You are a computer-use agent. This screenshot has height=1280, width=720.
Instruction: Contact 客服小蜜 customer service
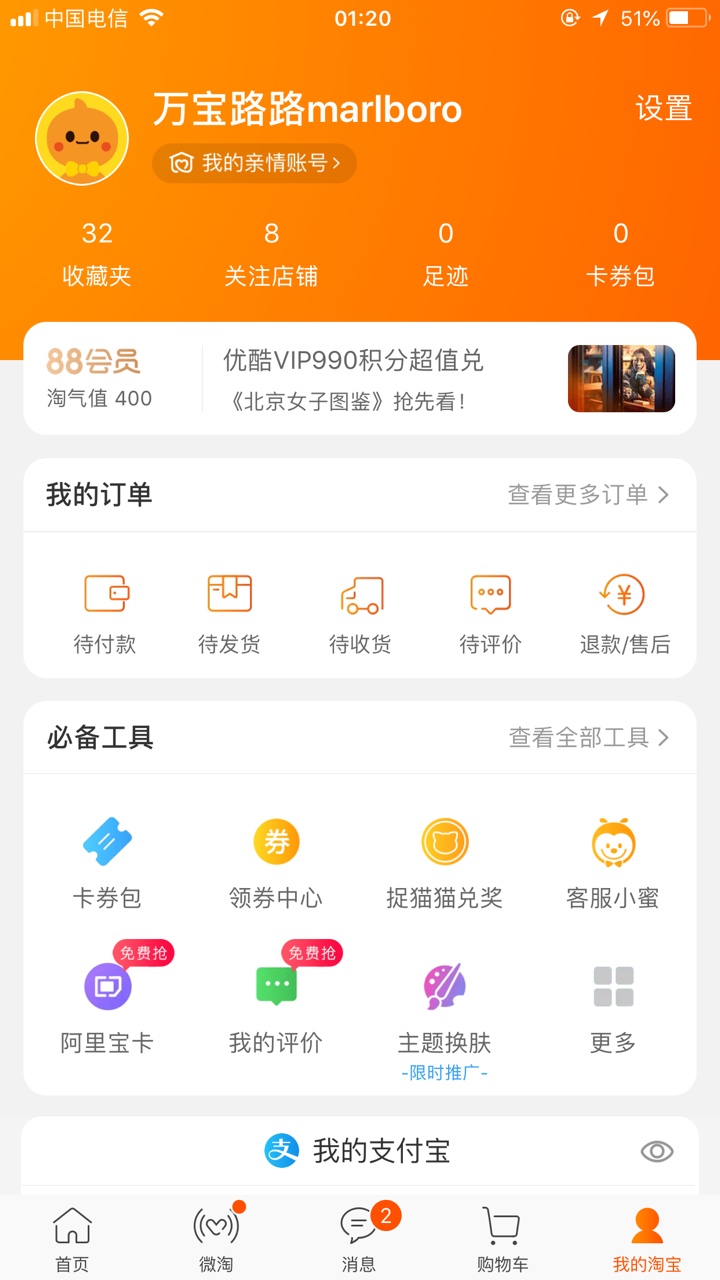[612, 864]
